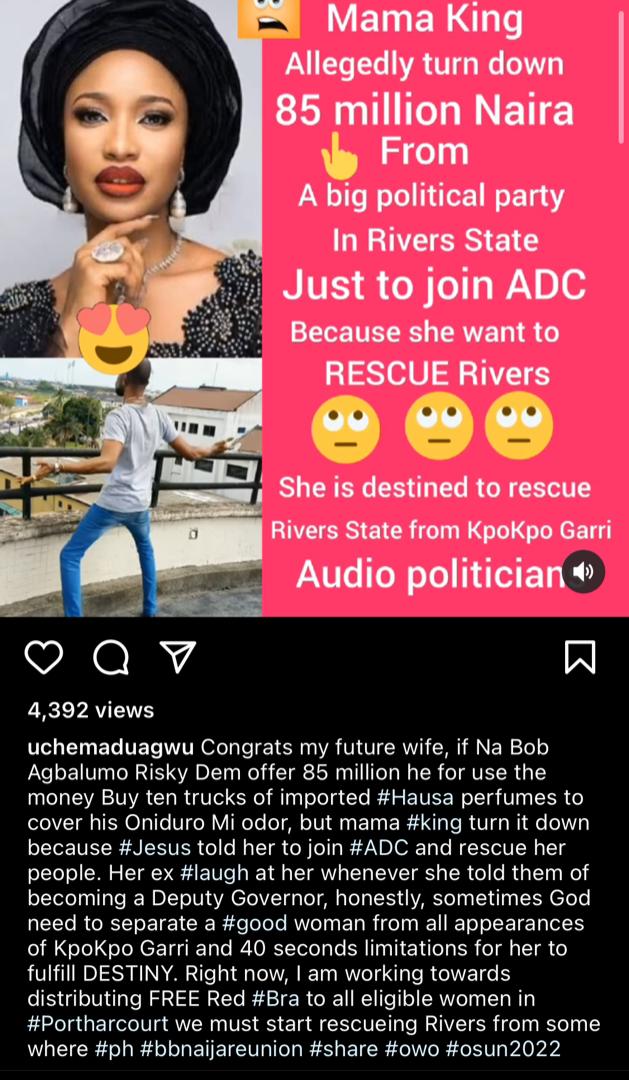Image resolution: width=629 pixels, height=1080 pixels.
Task: Open comments on this post
Action: click(x=111, y=657)
